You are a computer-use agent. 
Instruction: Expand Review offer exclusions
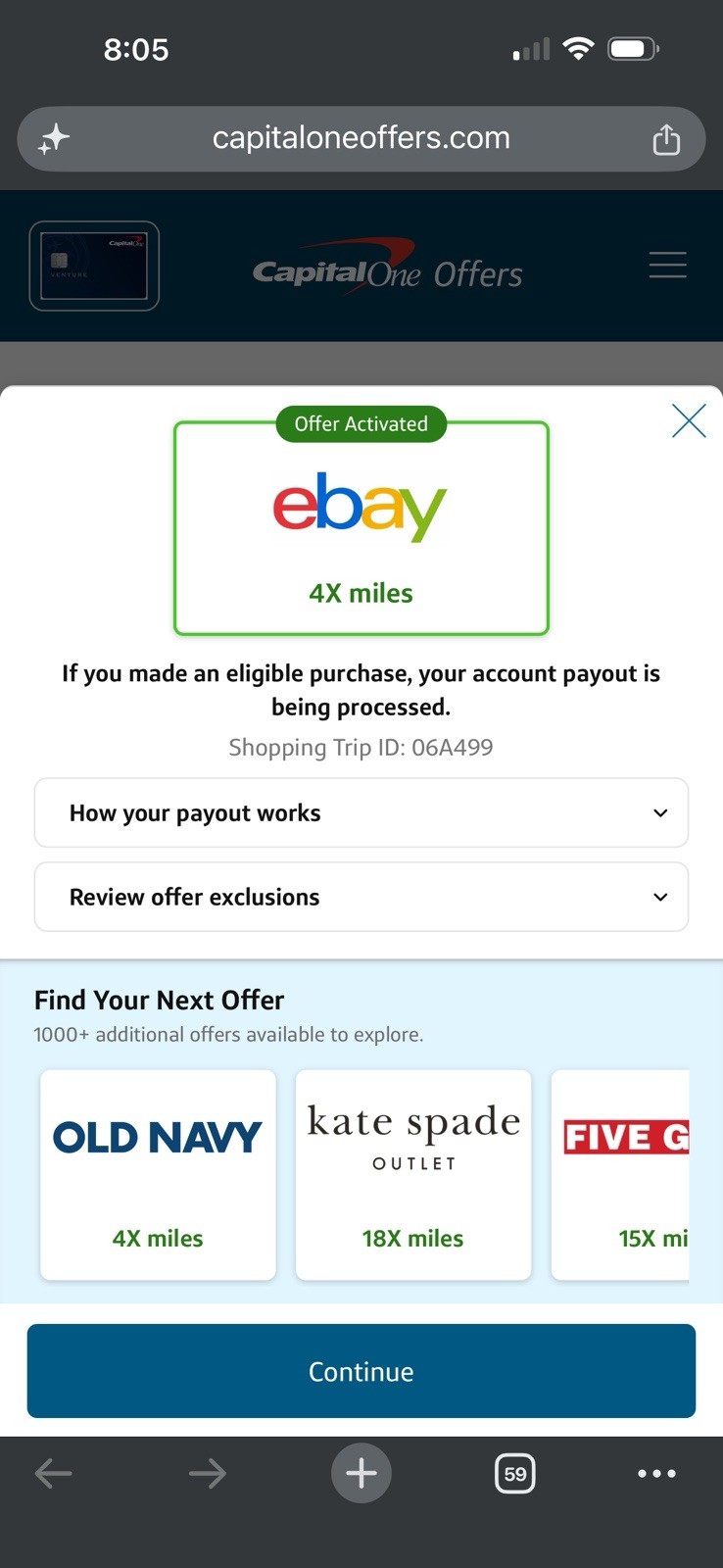click(x=361, y=897)
